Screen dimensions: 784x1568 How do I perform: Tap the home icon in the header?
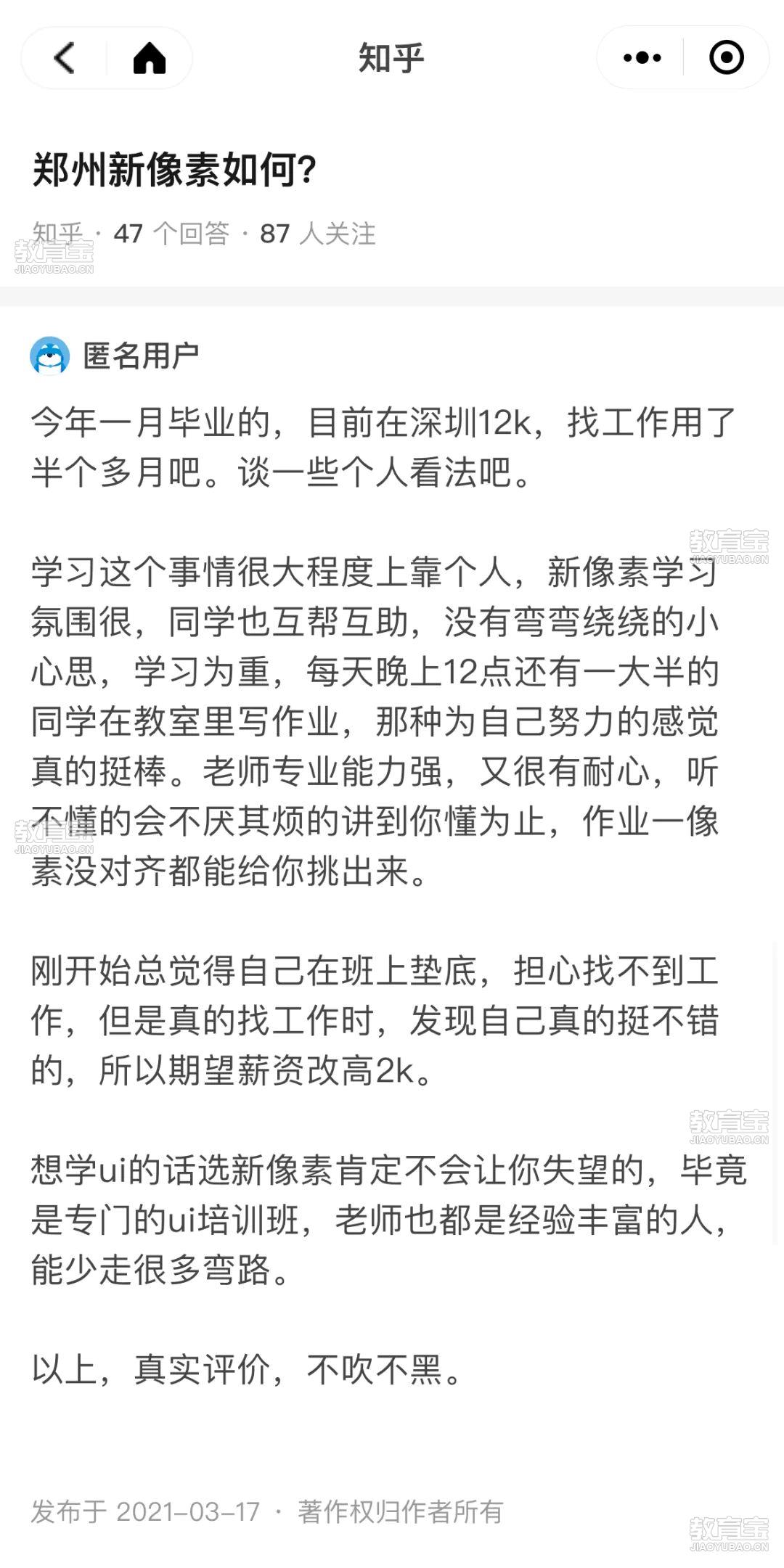[x=150, y=57]
